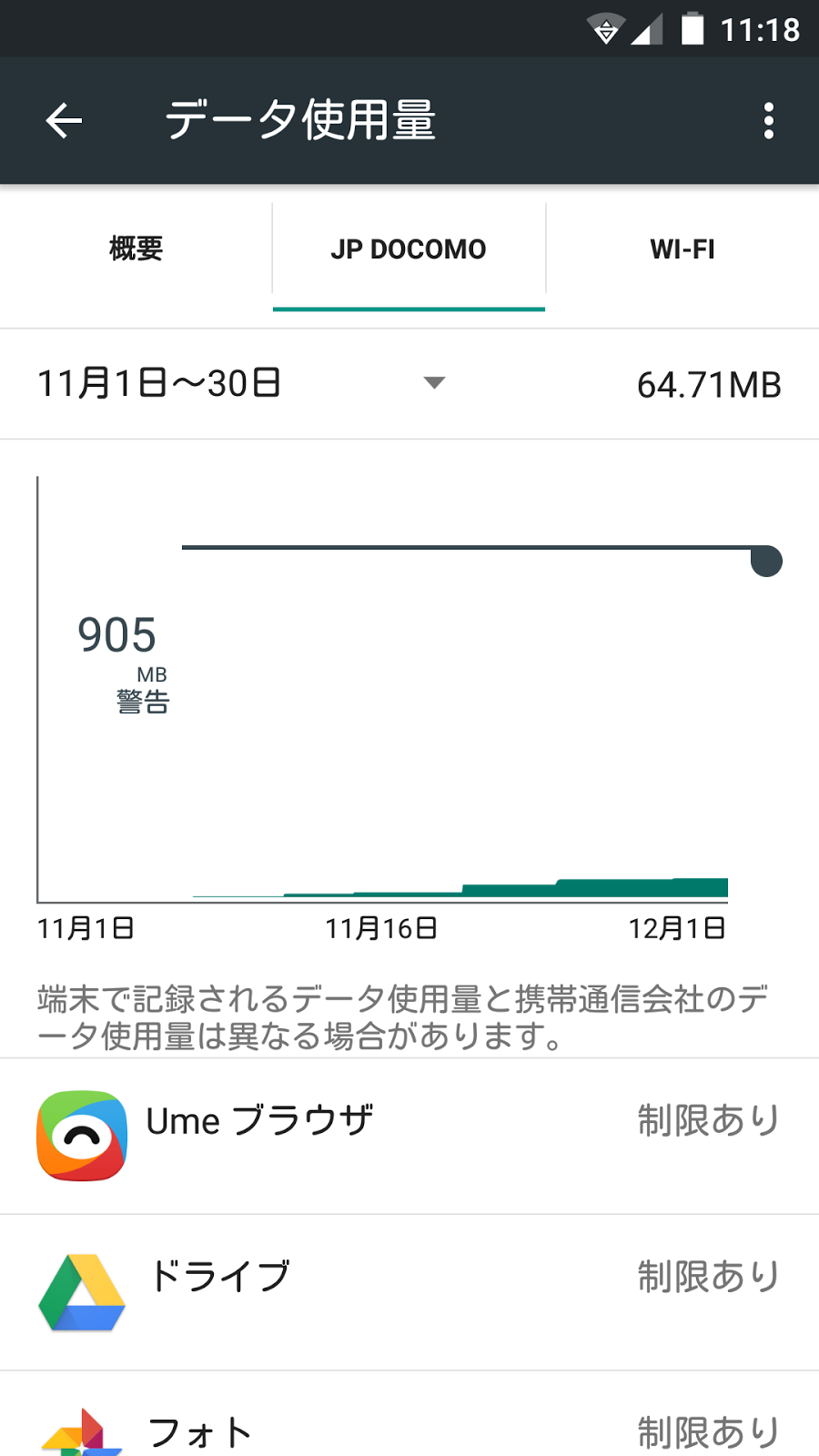Viewport: 819px width, 1456px height.
Task: Open the overflow menu icon
Action: click(x=769, y=119)
